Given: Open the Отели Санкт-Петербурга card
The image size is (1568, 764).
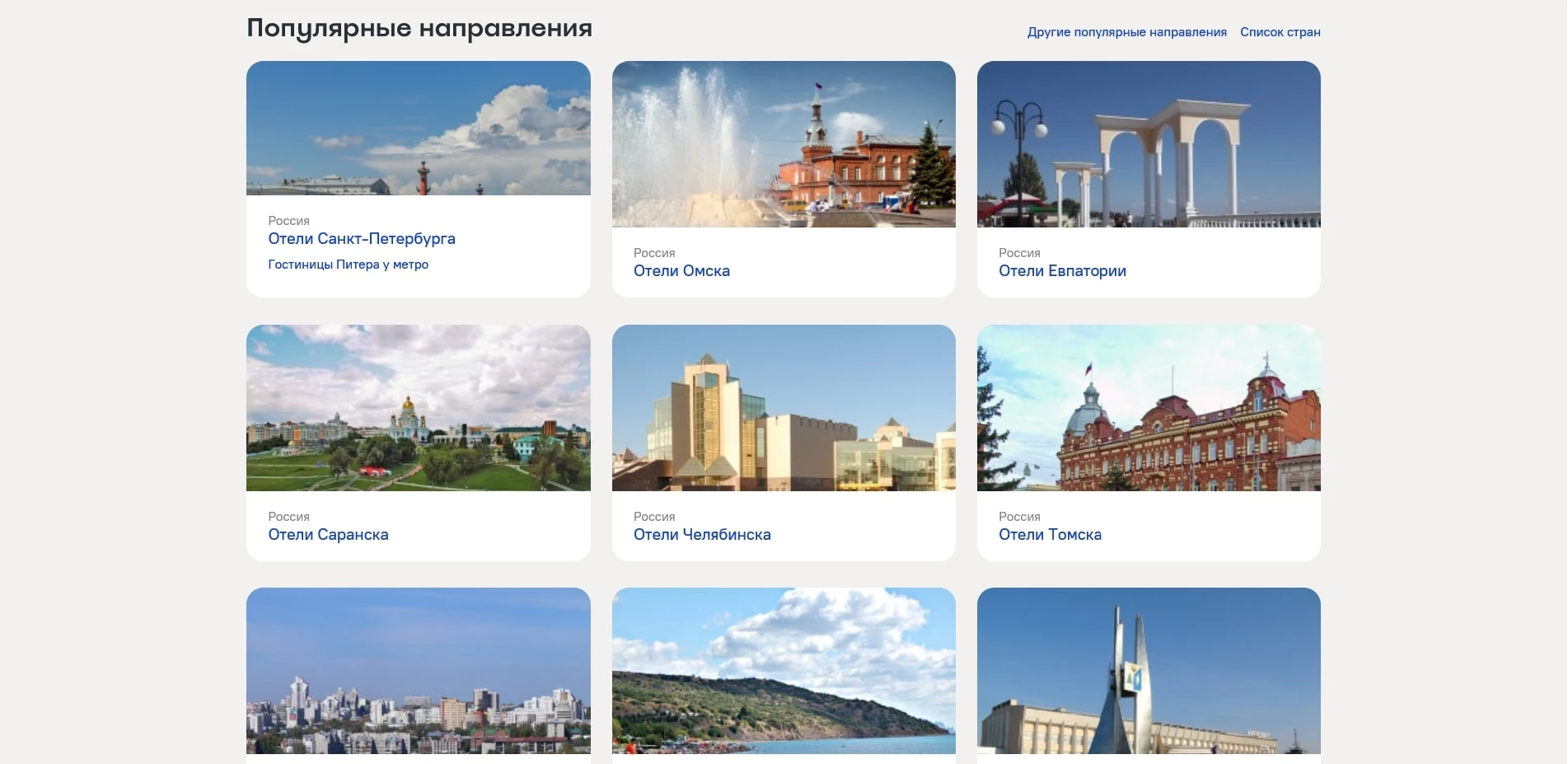Looking at the screenshot, I should click(x=362, y=239).
